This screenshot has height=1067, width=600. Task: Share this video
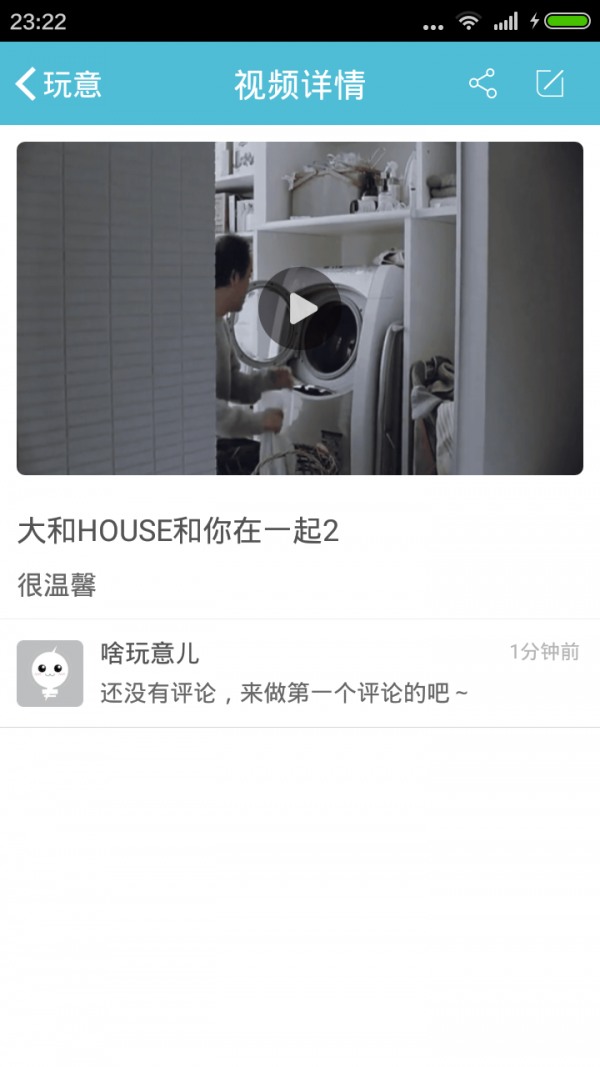point(482,84)
